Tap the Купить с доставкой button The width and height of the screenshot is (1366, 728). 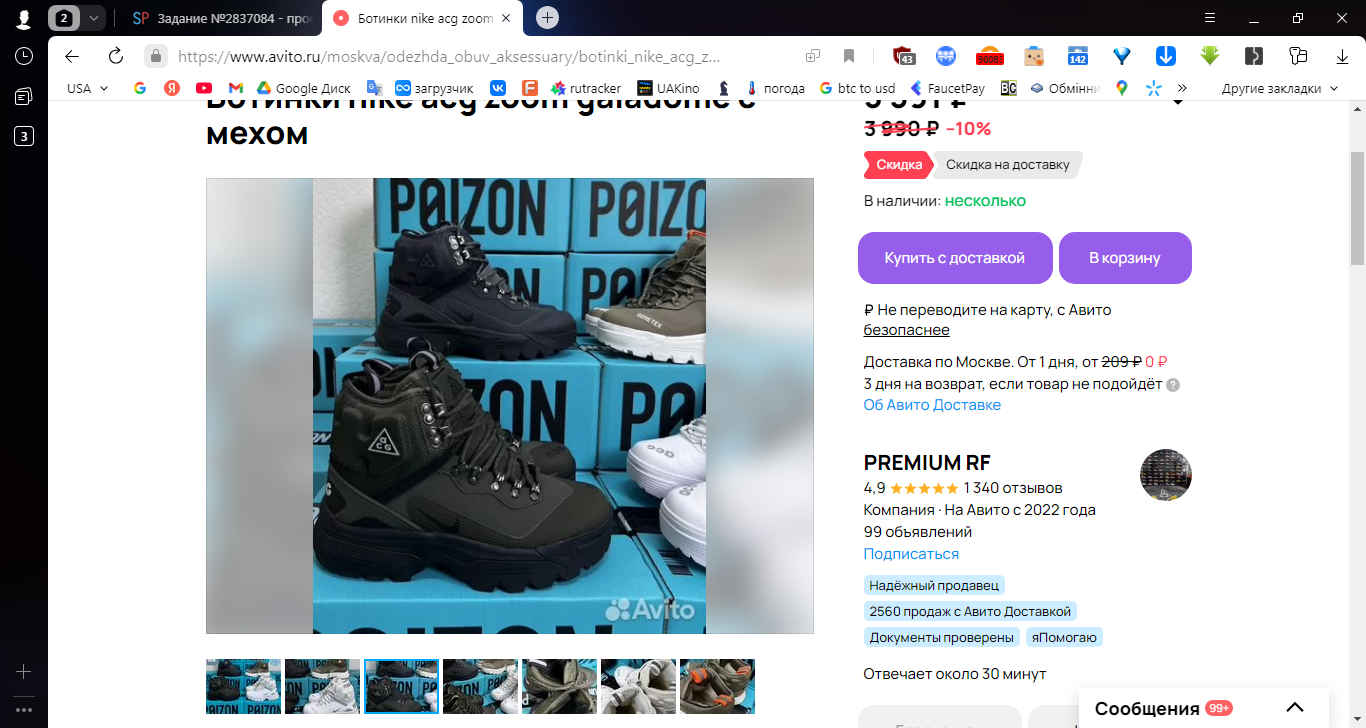tap(954, 258)
